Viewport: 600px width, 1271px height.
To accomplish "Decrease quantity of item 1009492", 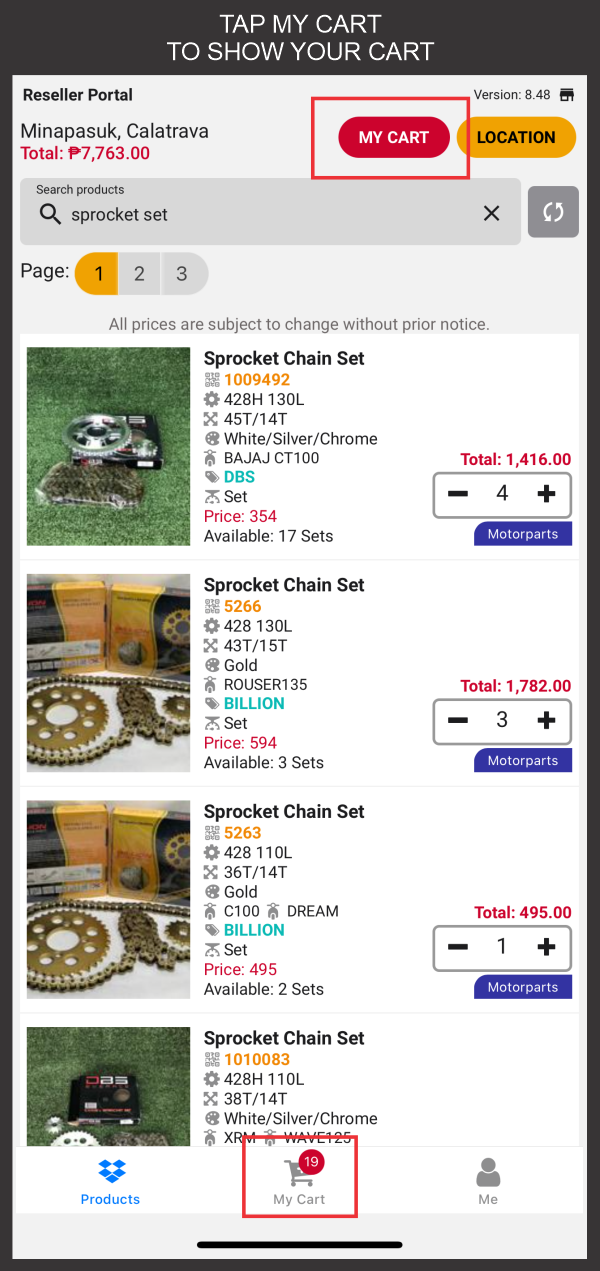I will pos(458,494).
